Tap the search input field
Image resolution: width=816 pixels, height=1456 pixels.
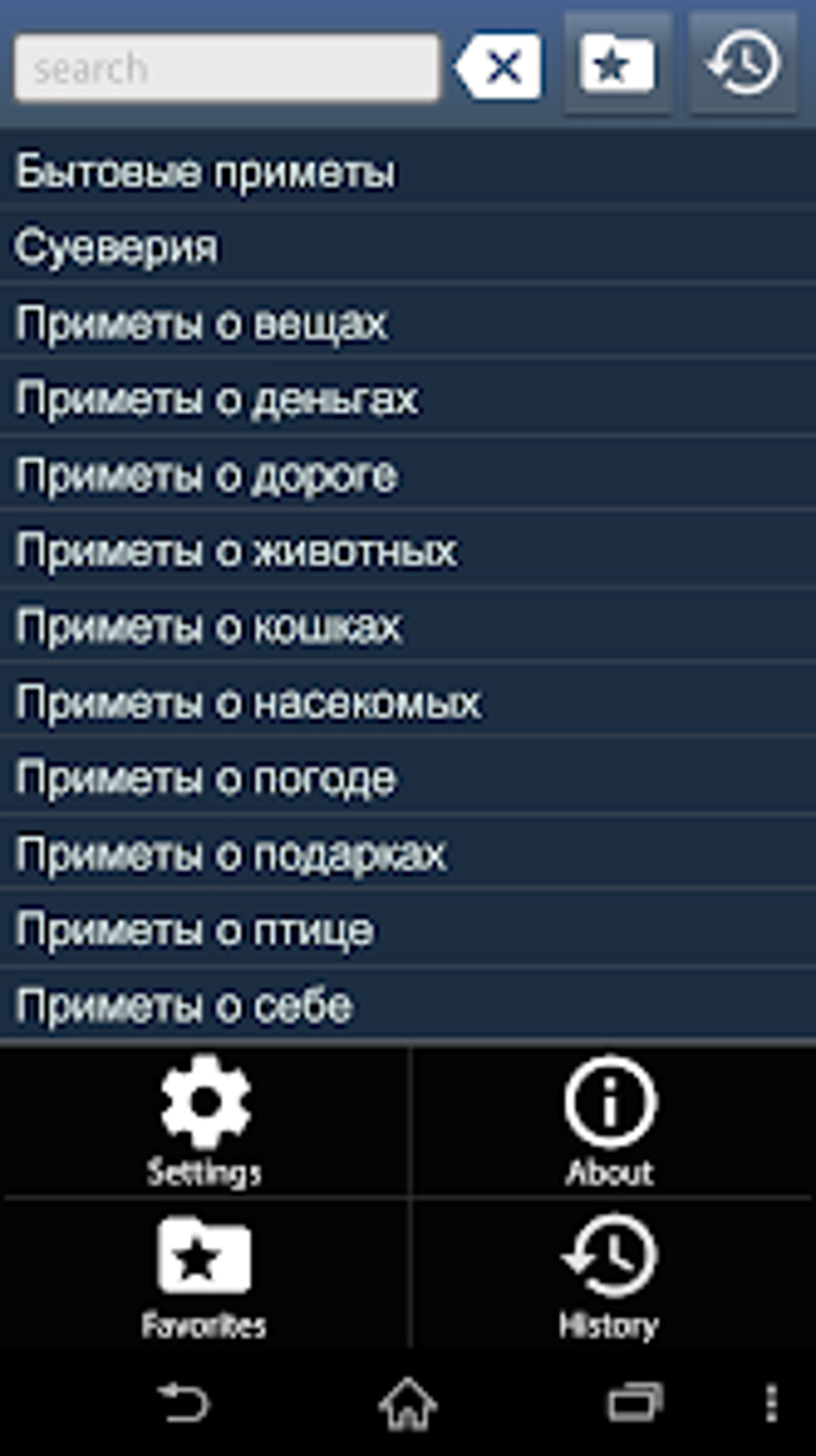pos(226,68)
